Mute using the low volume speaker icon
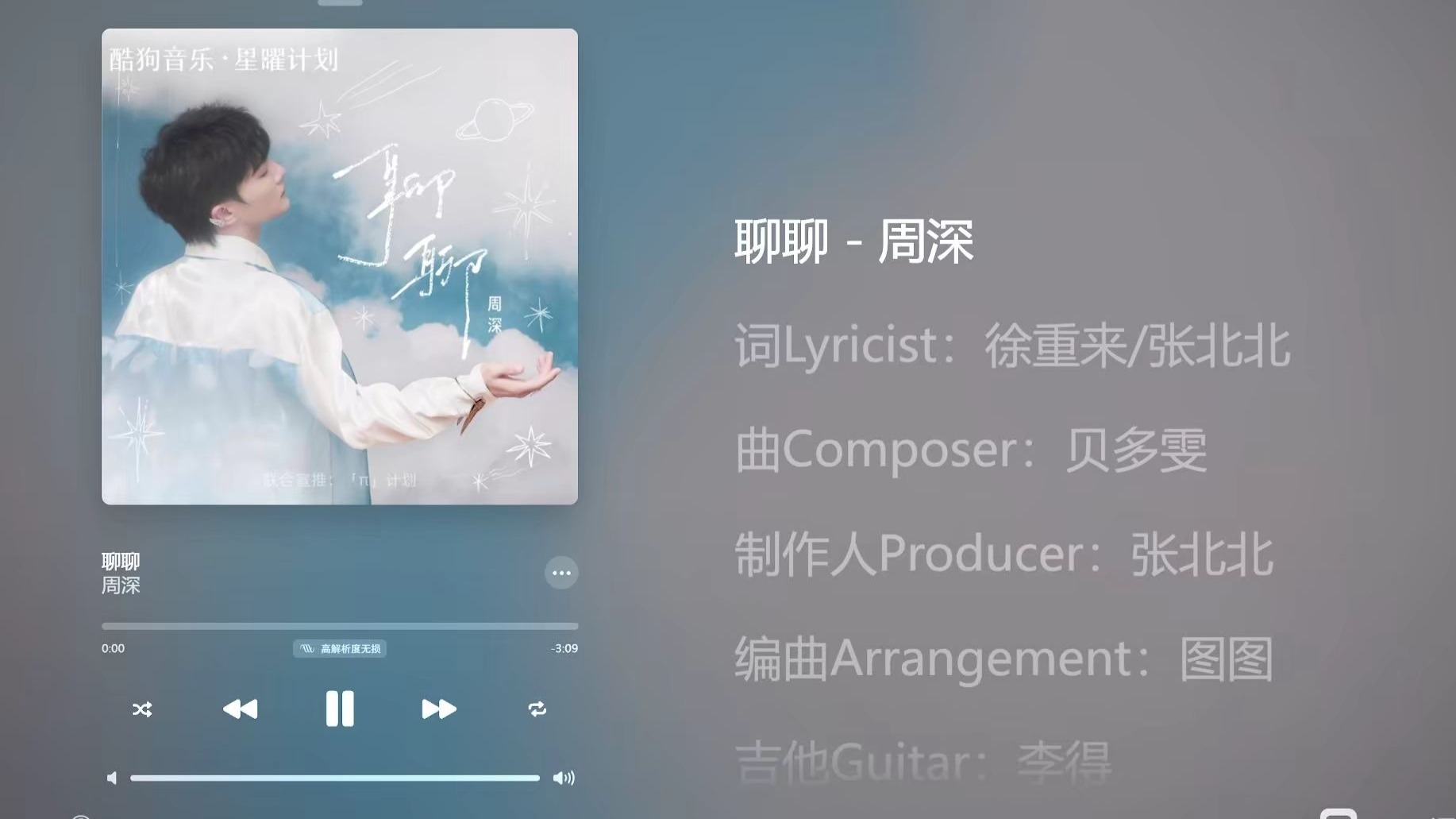Viewport: 1456px width, 819px height. pos(112,778)
